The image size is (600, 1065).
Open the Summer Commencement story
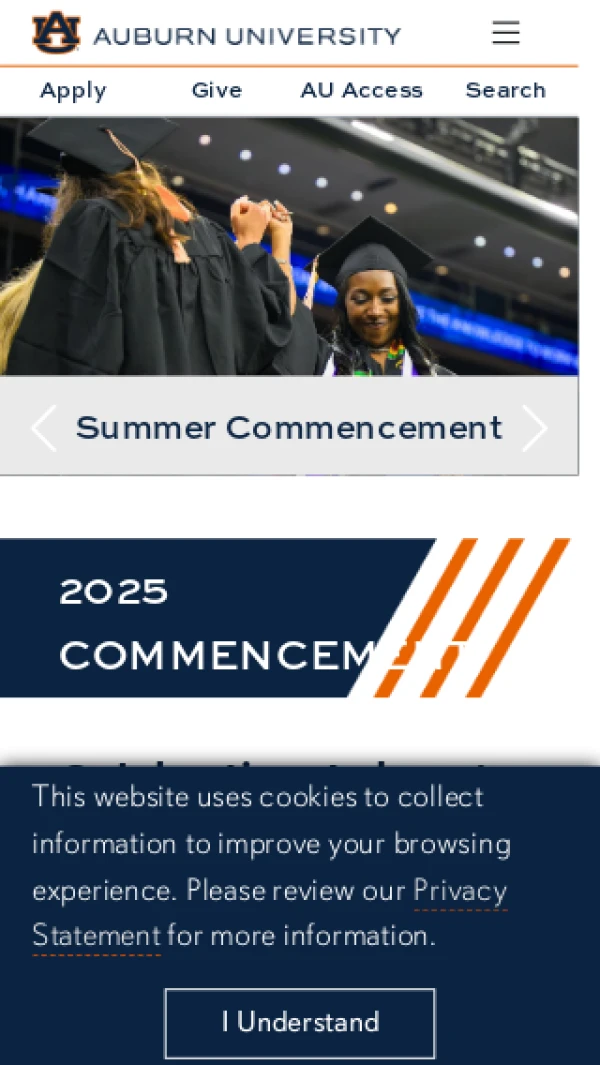[289, 428]
